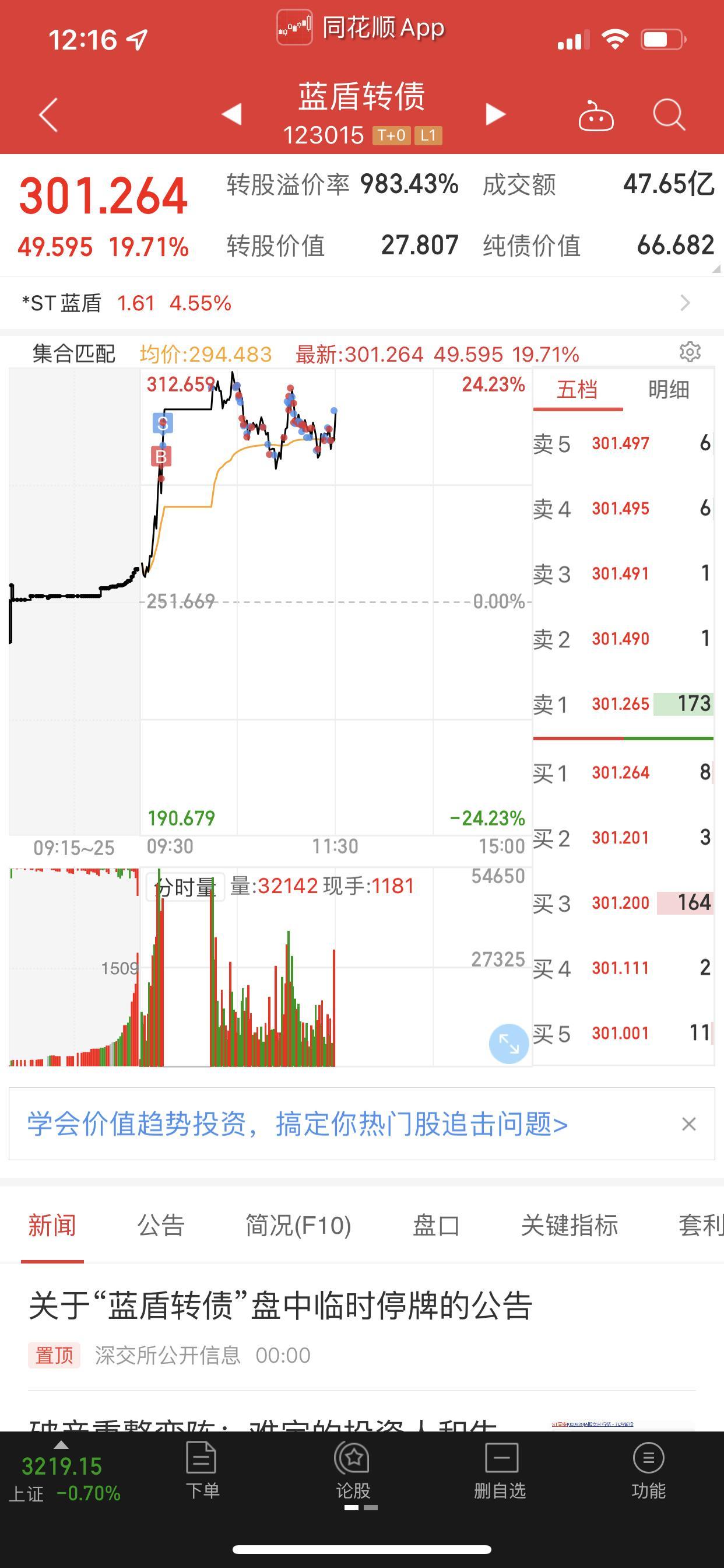
Task: Switch to the 明细 trade details tab
Action: (x=668, y=389)
